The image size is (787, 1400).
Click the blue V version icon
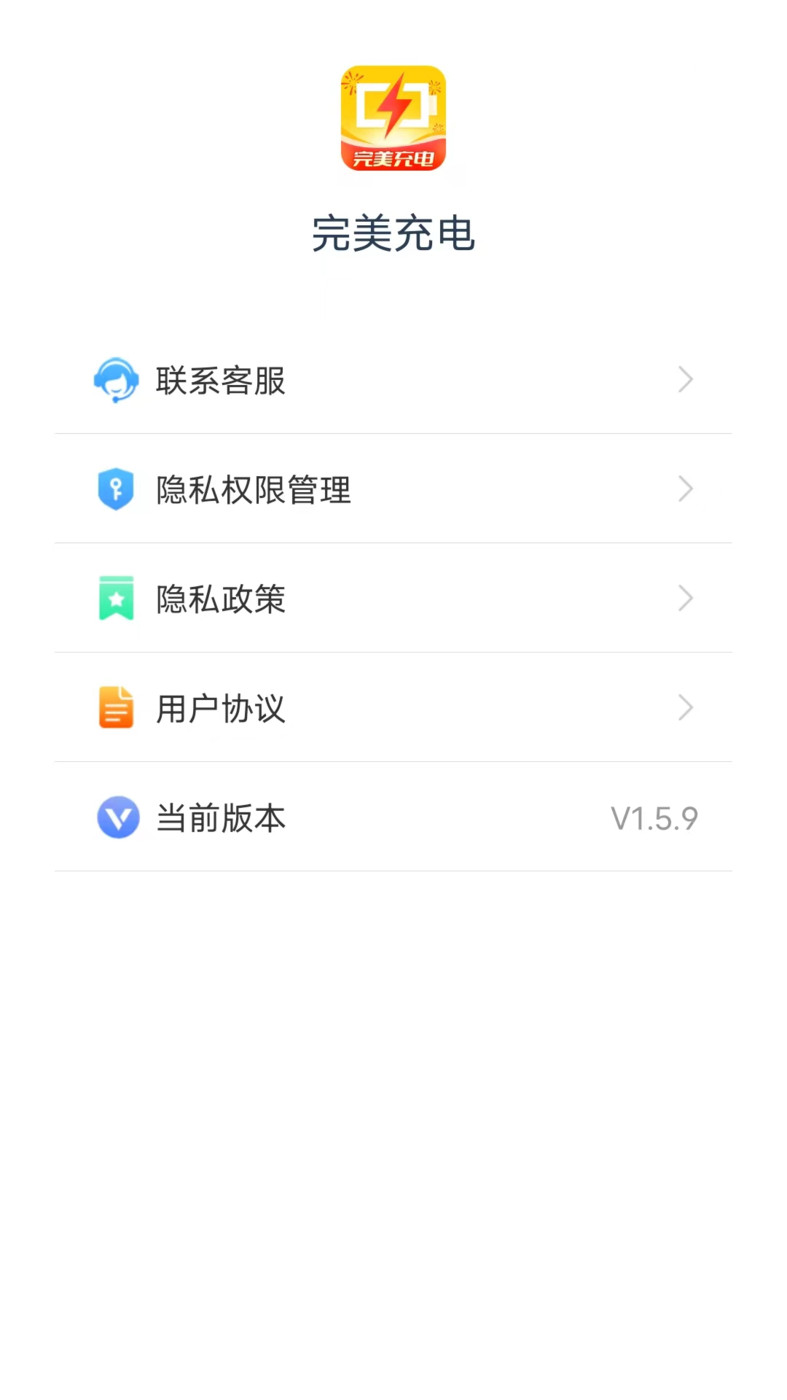coord(117,818)
